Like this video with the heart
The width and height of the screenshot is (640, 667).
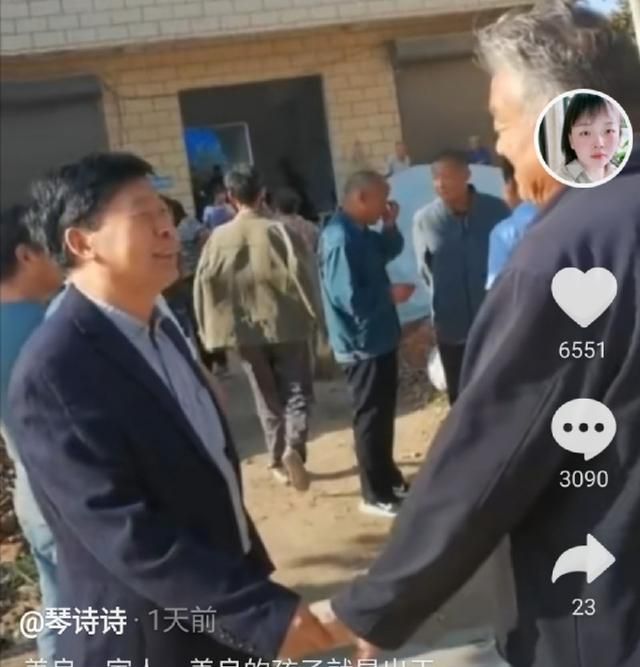tap(584, 297)
